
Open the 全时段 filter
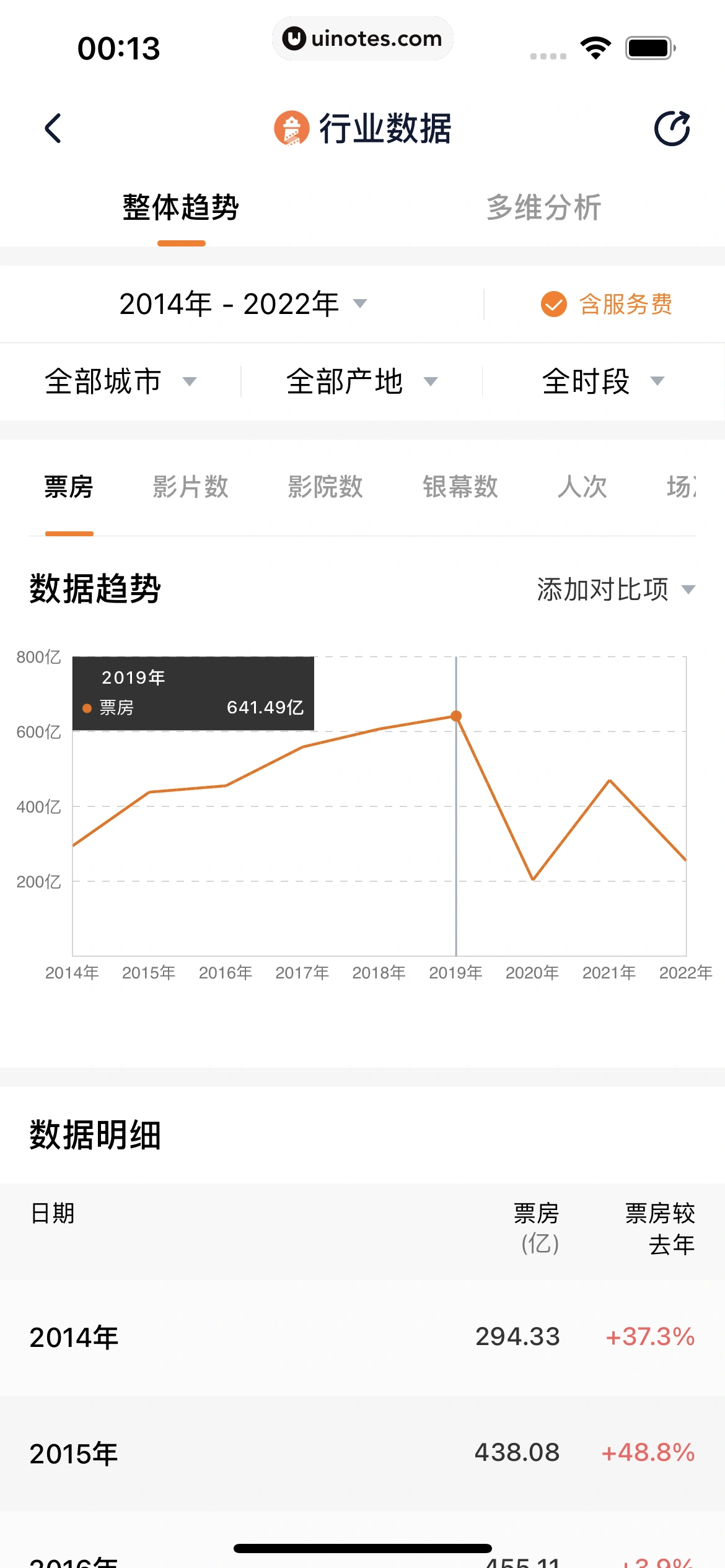pyautogui.click(x=604, y=381)
